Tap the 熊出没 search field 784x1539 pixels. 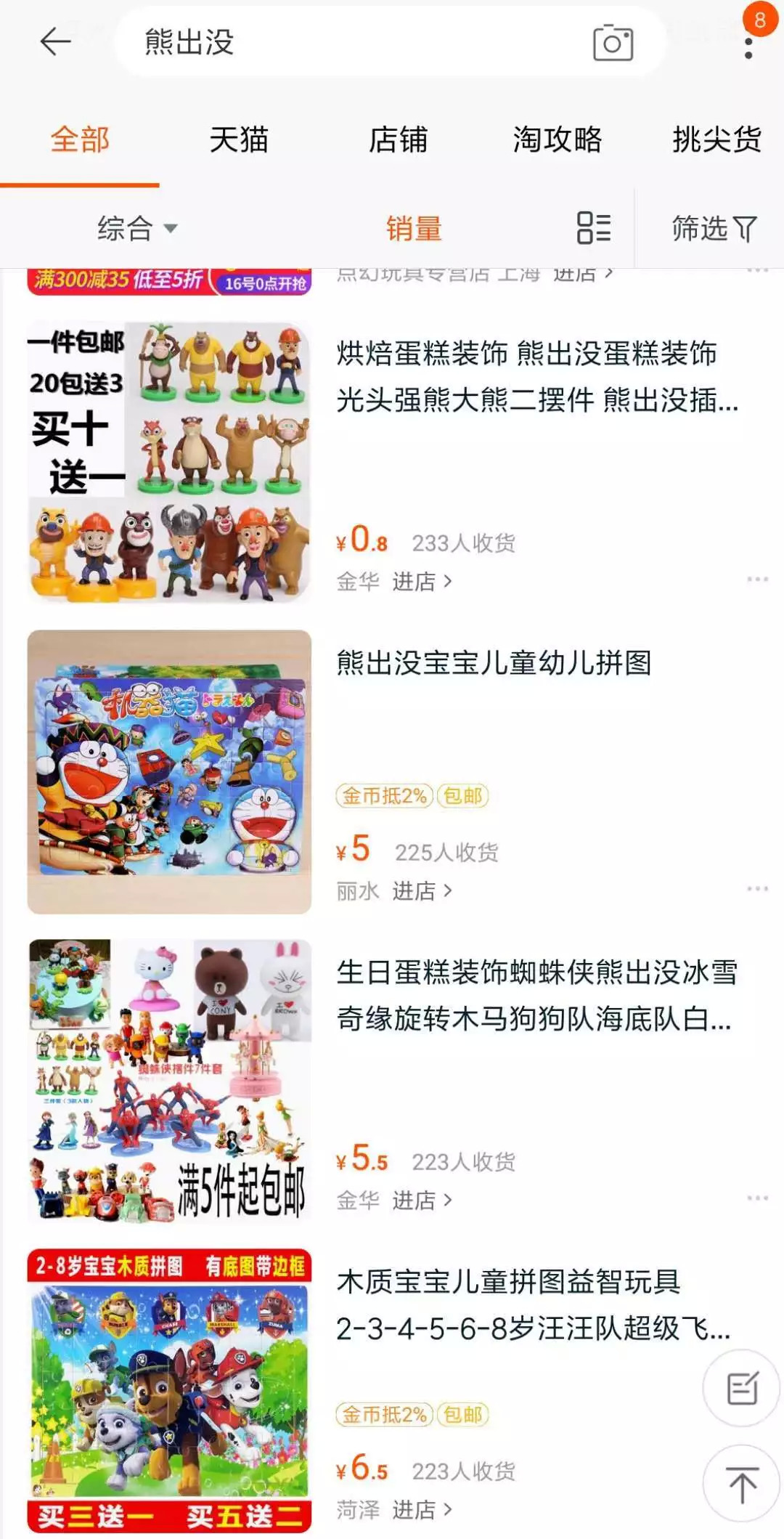click(348, 42)
